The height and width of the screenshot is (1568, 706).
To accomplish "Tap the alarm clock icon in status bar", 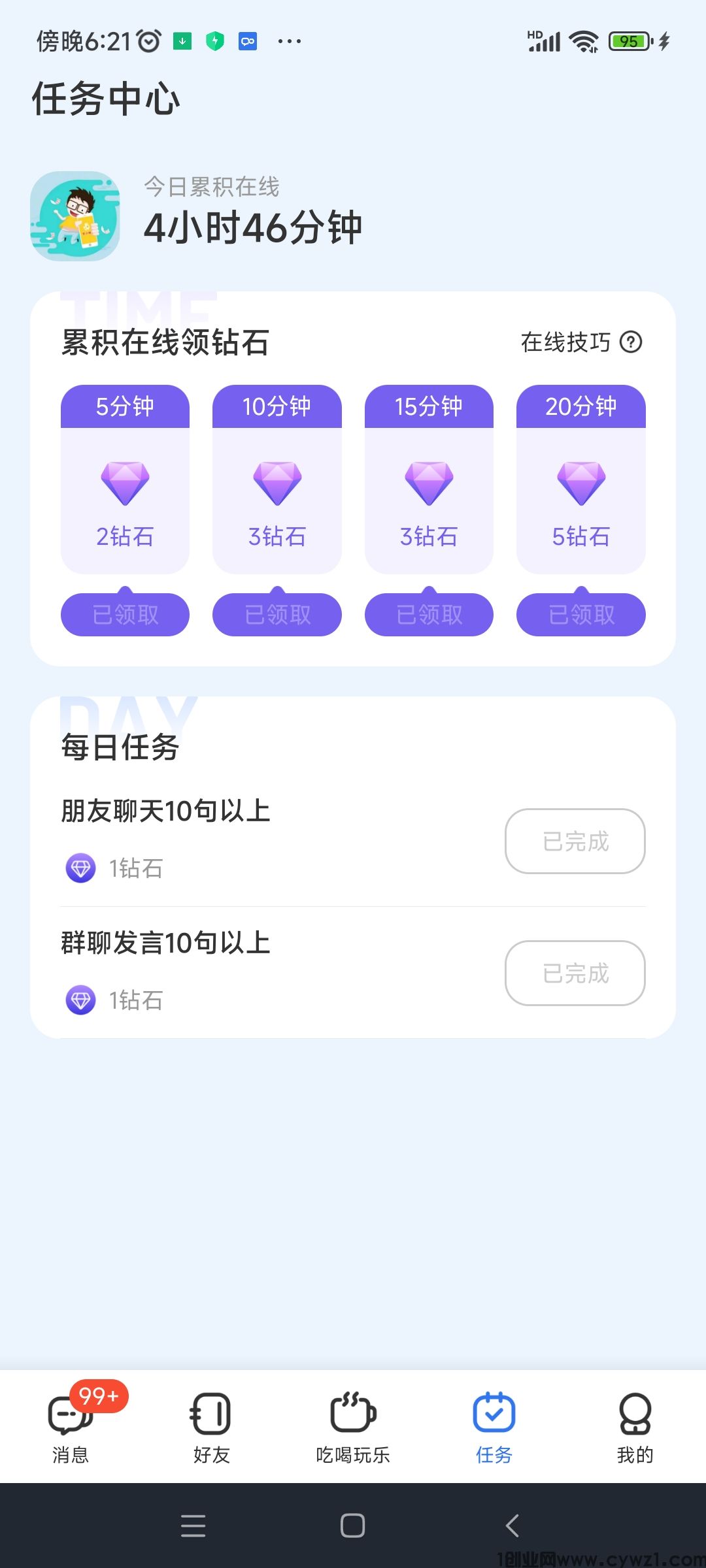I will tap(149, 41).
